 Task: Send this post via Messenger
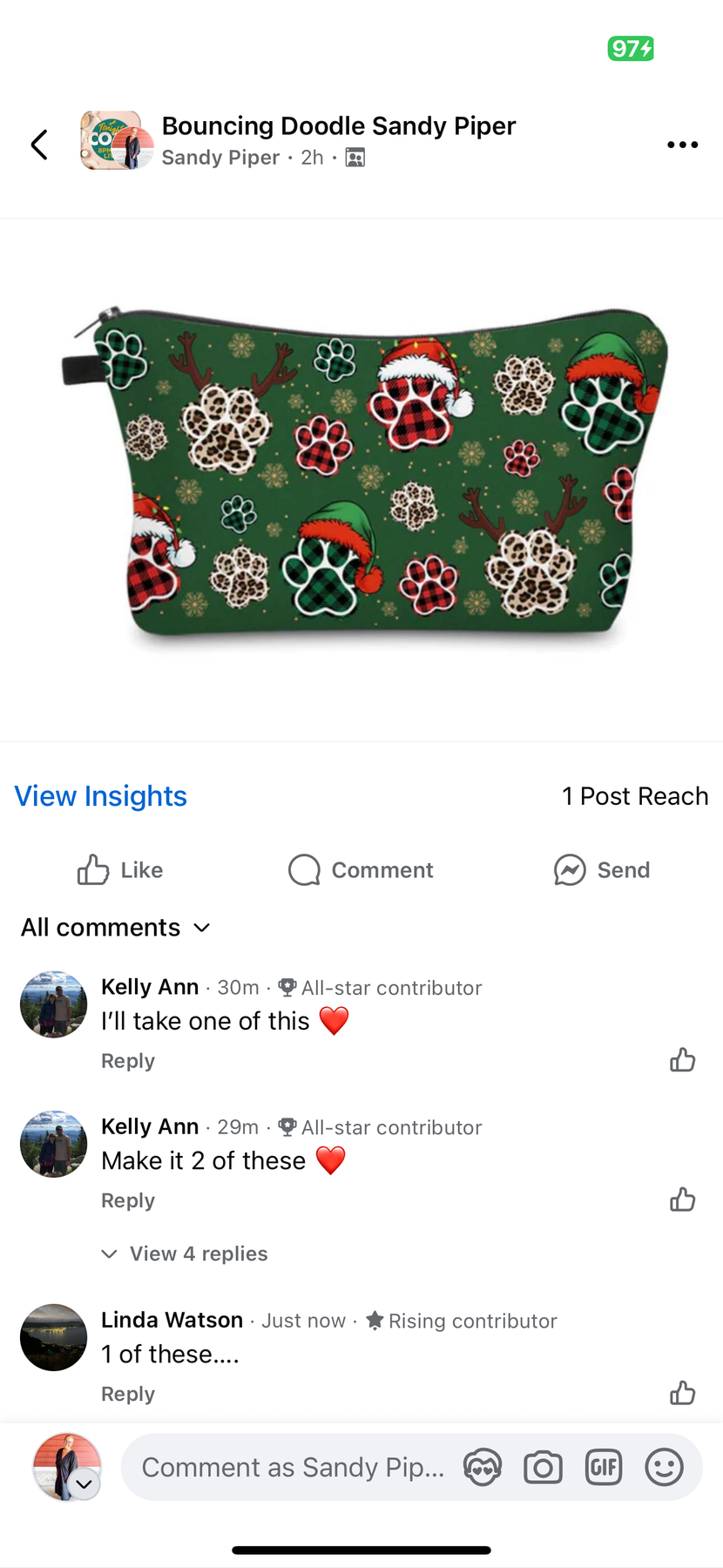click(602, 870)
